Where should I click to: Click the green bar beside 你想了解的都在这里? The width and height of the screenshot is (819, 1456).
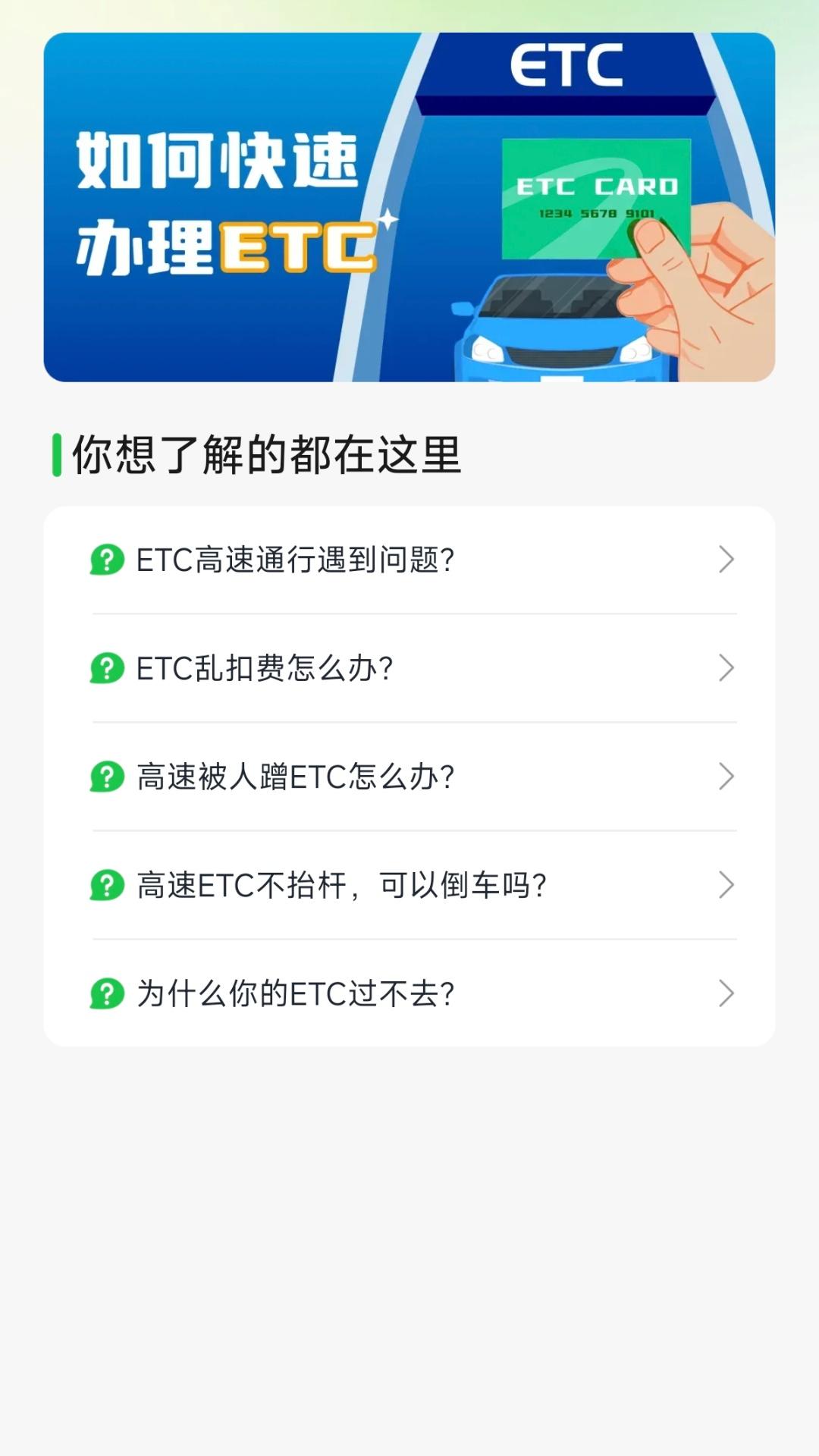coord(57,453)
